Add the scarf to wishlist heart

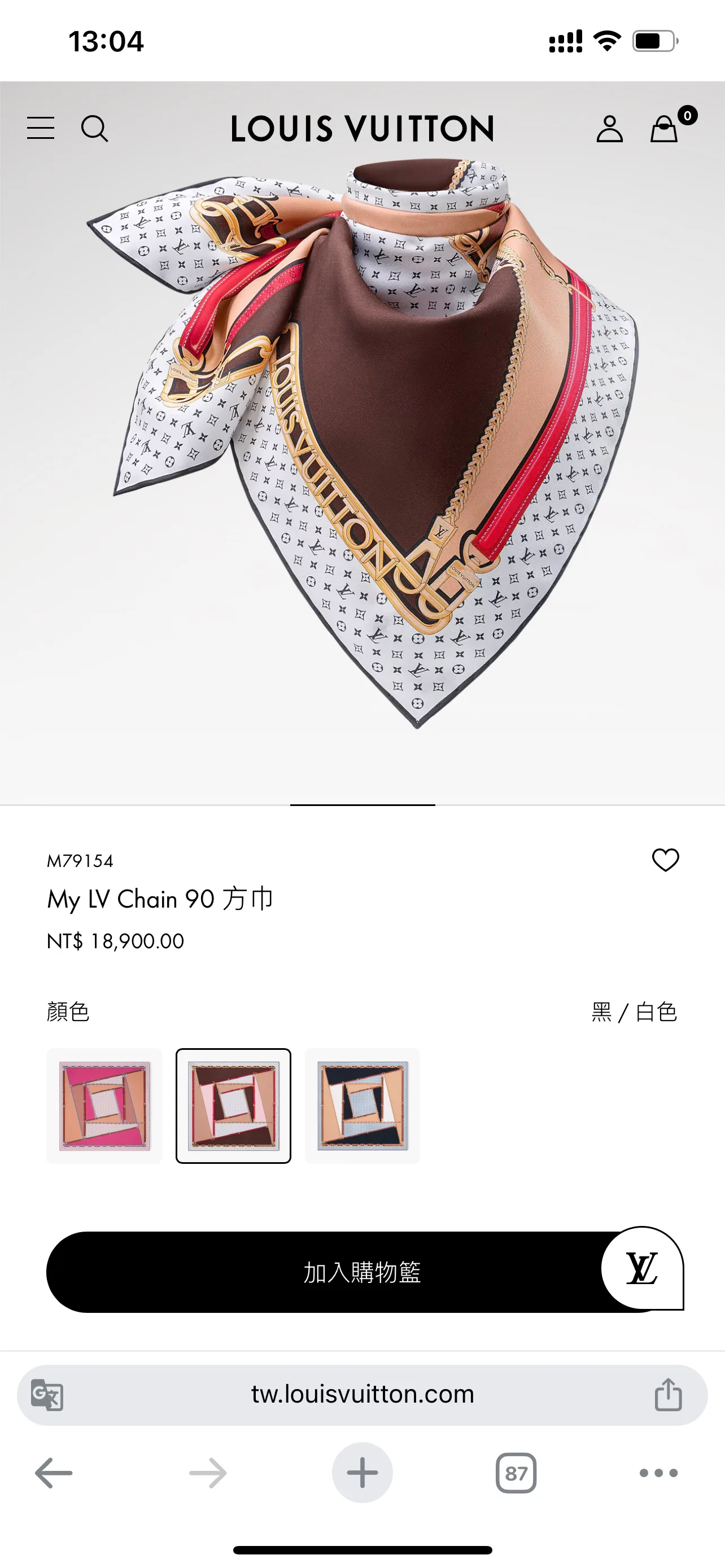[665, 860]
